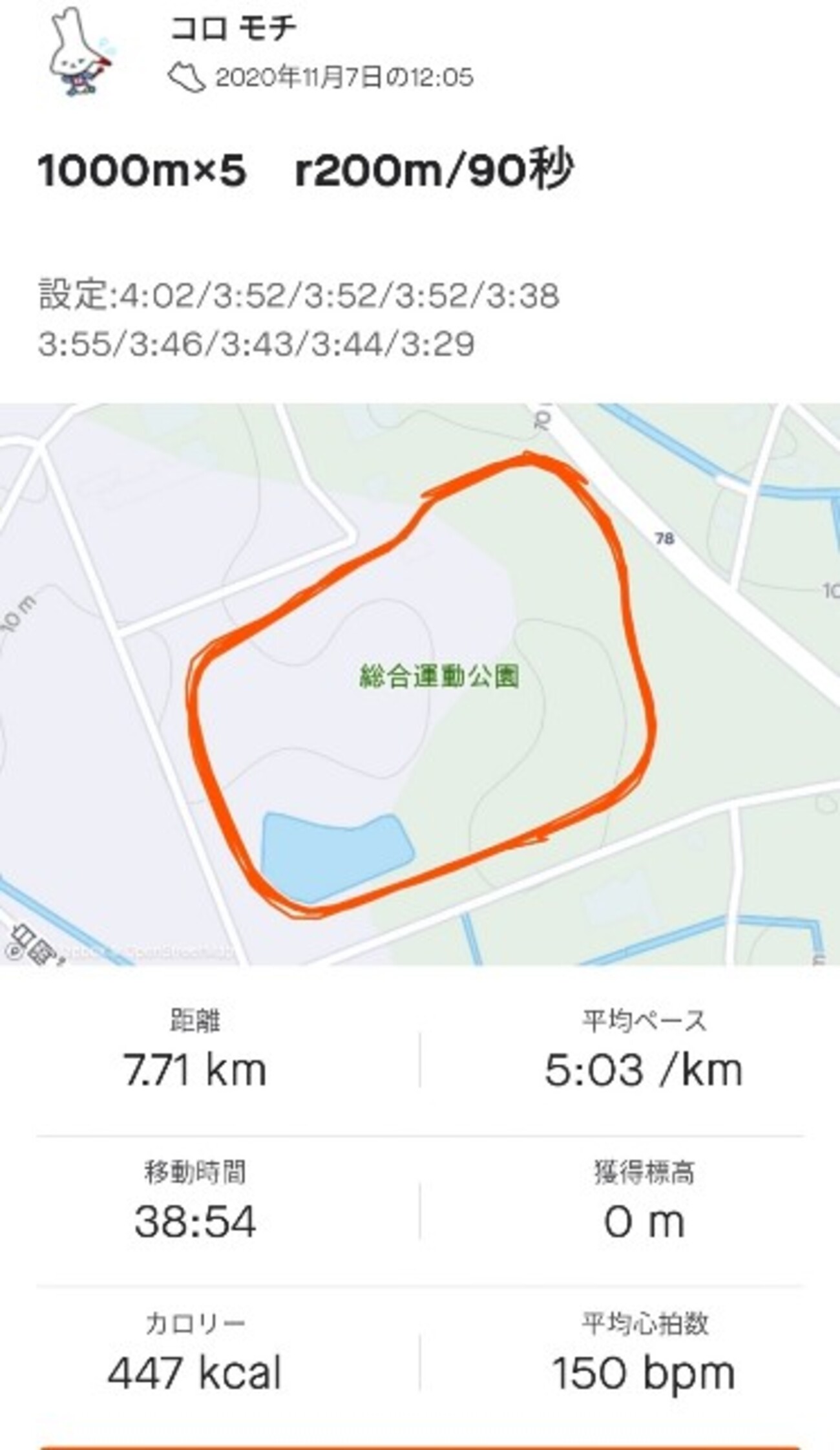
Task: Open コロ モチ's profile avatar
Action: 81,53
